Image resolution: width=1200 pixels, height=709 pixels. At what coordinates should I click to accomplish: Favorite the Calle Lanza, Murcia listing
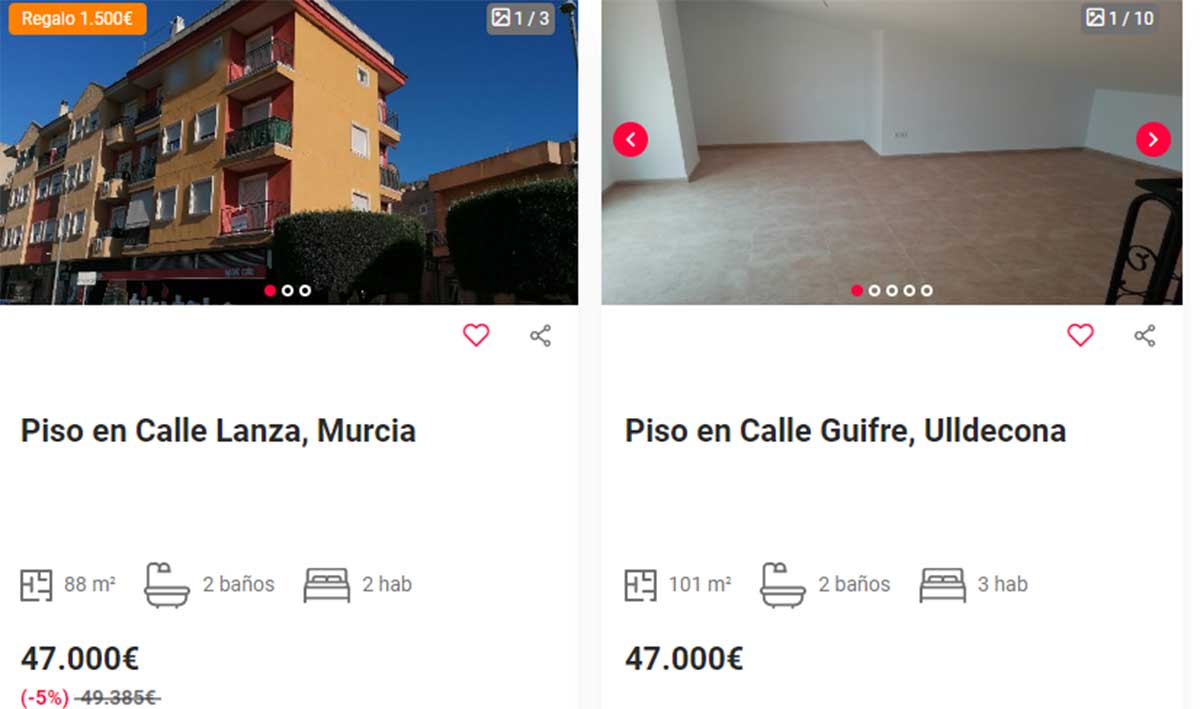coord(476,335)
